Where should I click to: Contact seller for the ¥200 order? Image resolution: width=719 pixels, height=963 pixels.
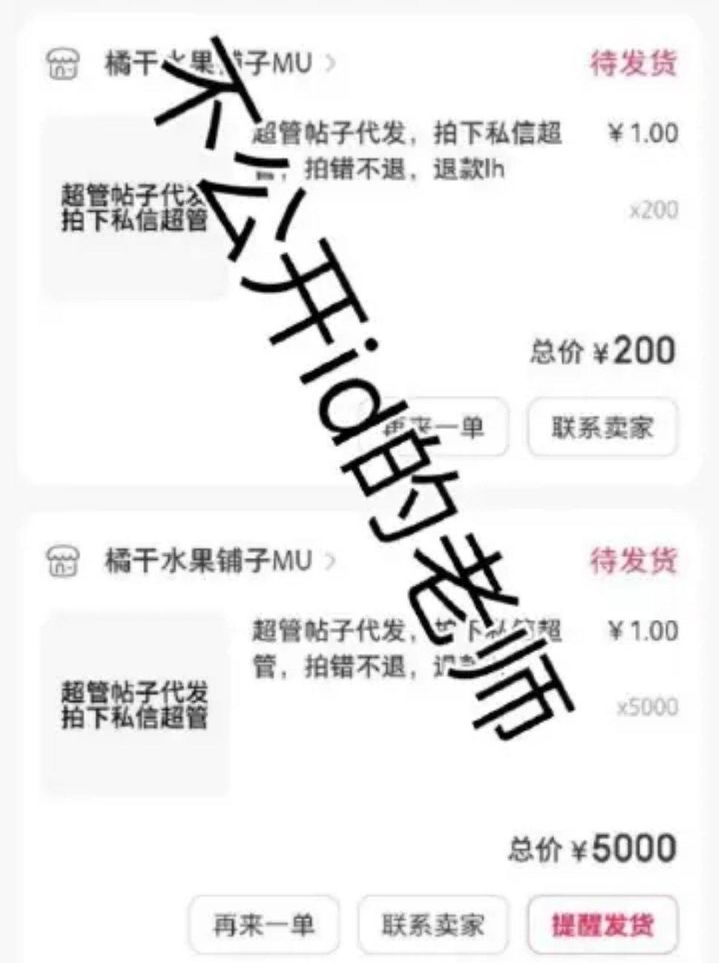pos(602,428)
